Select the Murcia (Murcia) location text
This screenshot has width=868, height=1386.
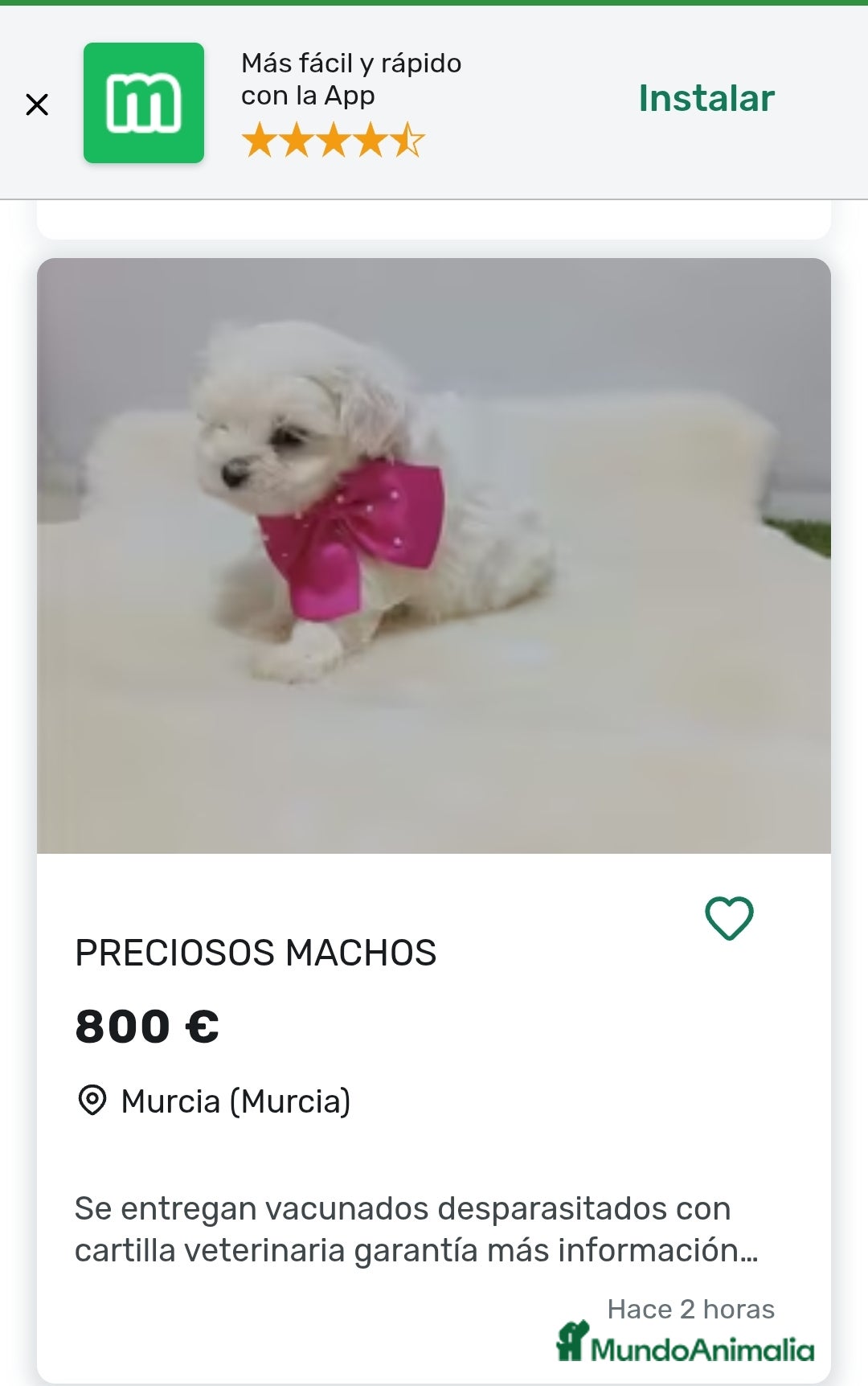pos(235,1099)
